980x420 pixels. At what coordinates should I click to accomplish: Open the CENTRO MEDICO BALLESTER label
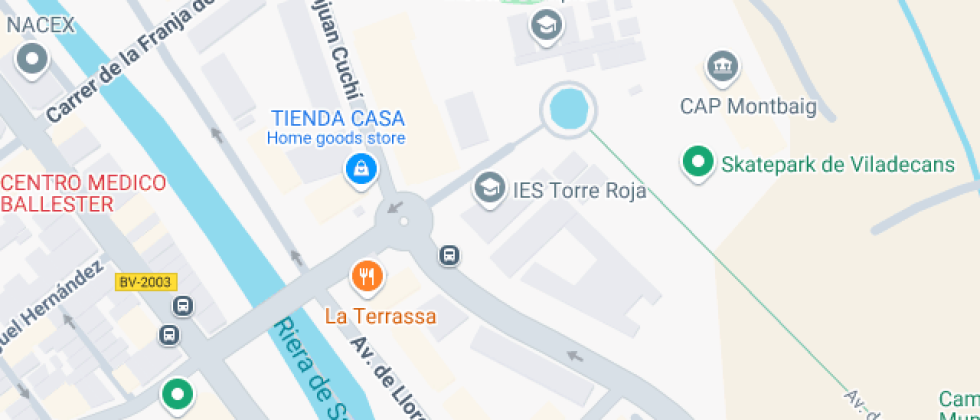83,193
